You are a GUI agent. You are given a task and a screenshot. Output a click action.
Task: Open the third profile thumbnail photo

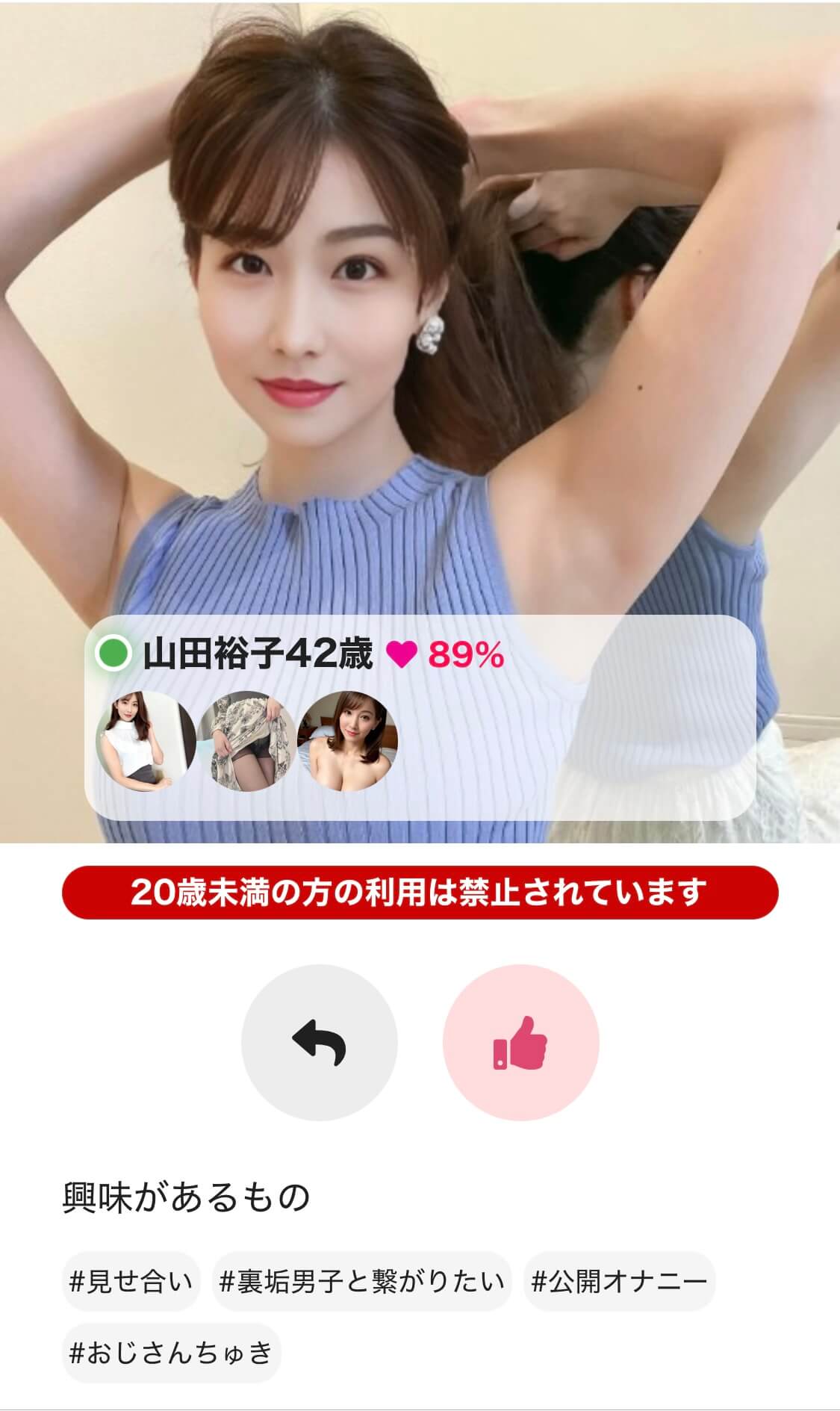tap(347, 739)
